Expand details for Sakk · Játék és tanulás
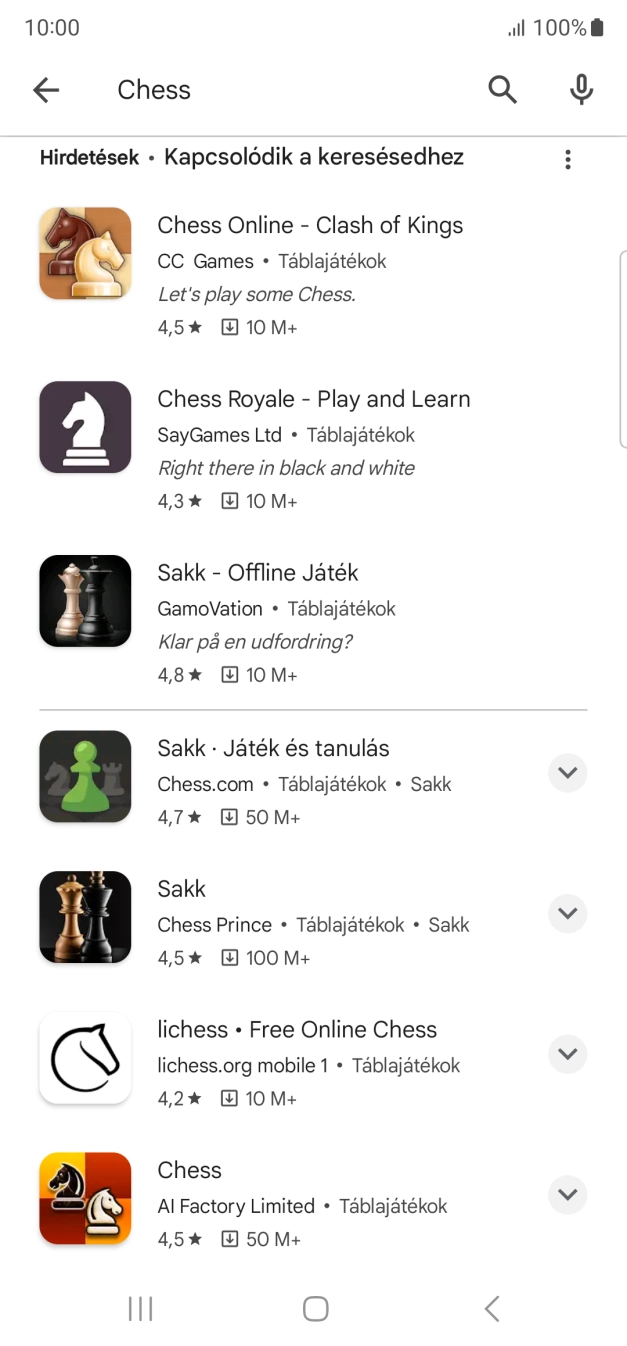 (568, 773)
